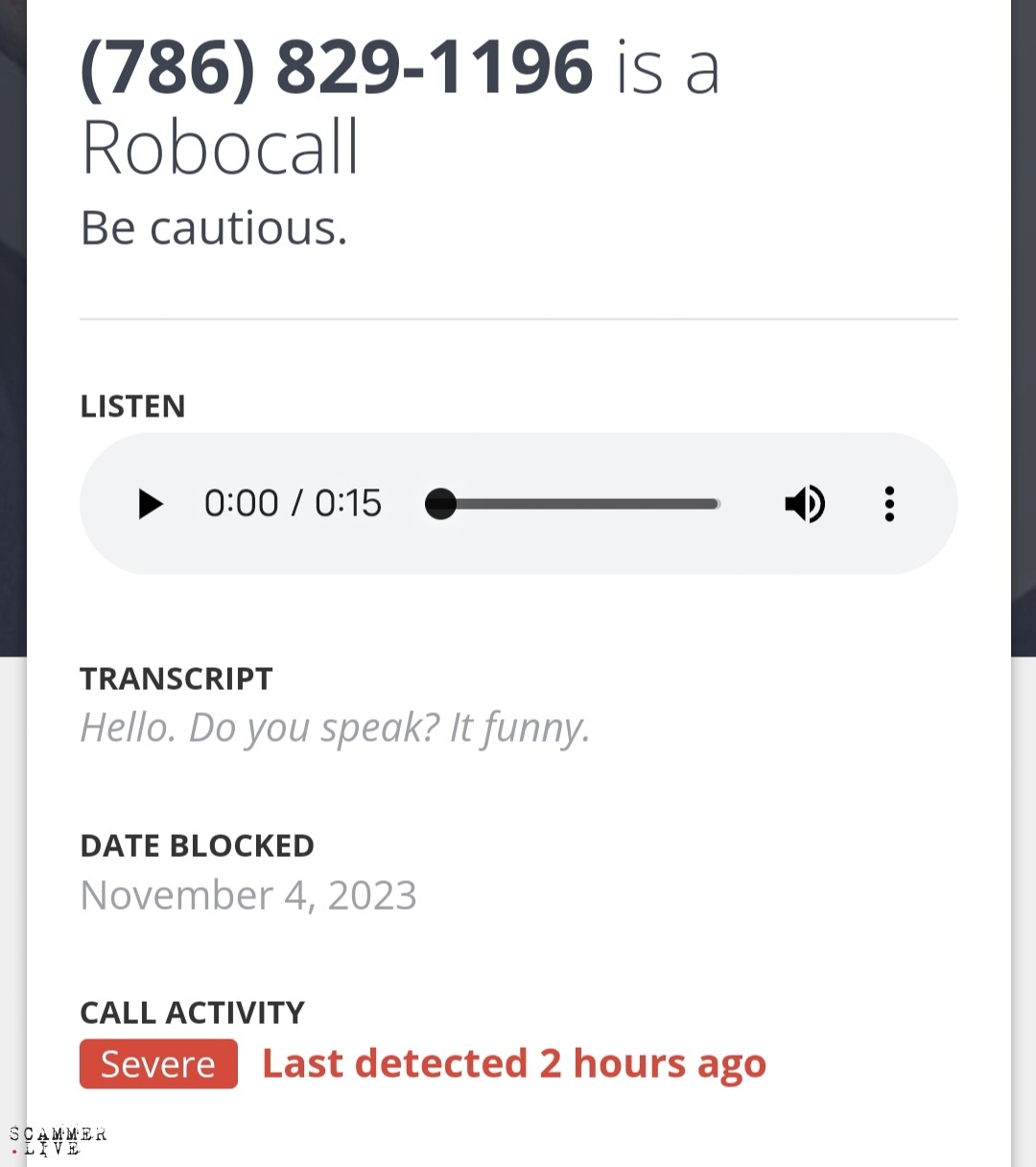The width and height of the screenshot is (1036, 1167).
Task: Open the audio player overflow menu
Action: pyautogui.click(x=889, y=504)
